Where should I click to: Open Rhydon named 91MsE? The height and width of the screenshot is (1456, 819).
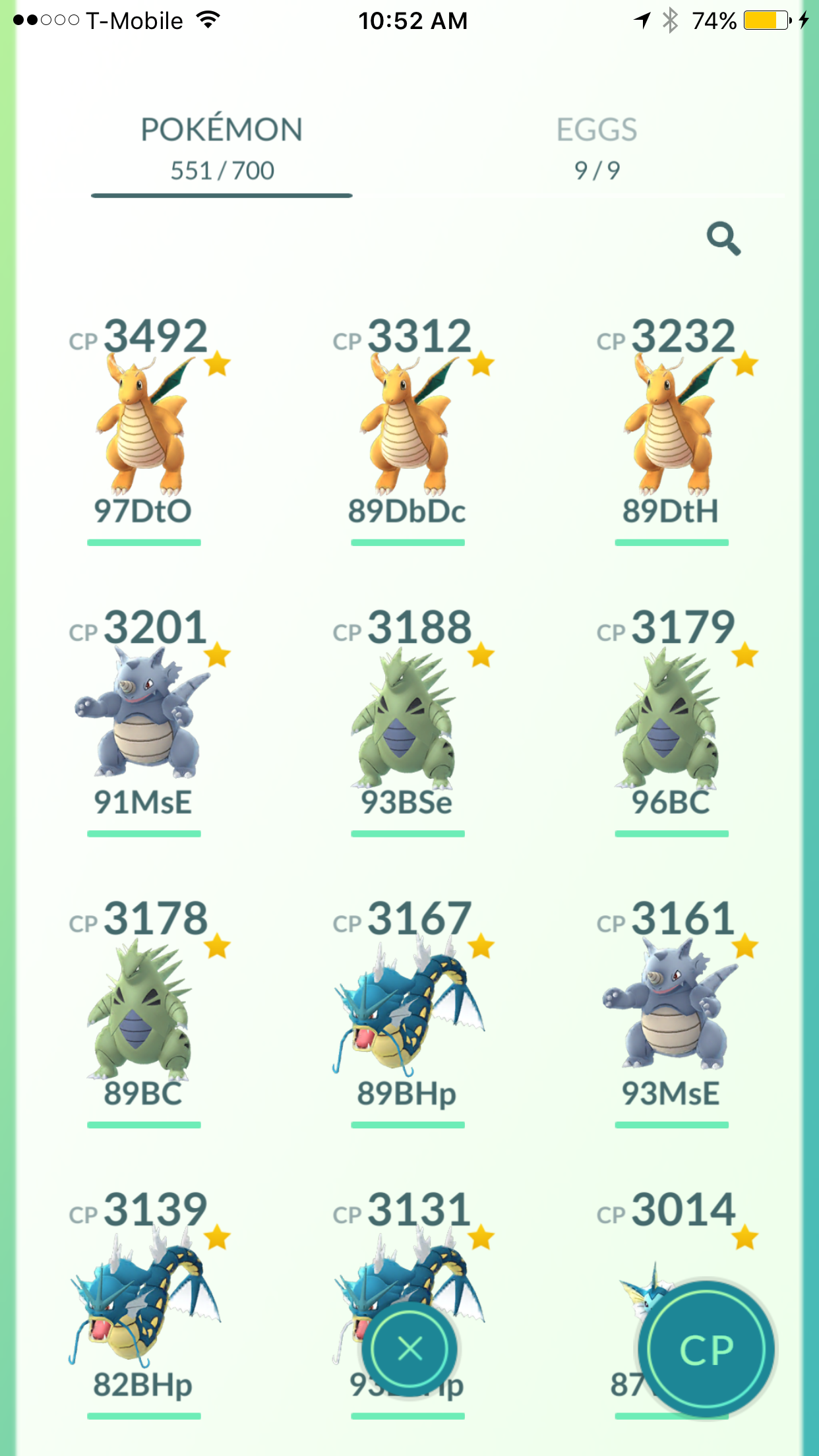pyautogui.click(x=144, y=720)
